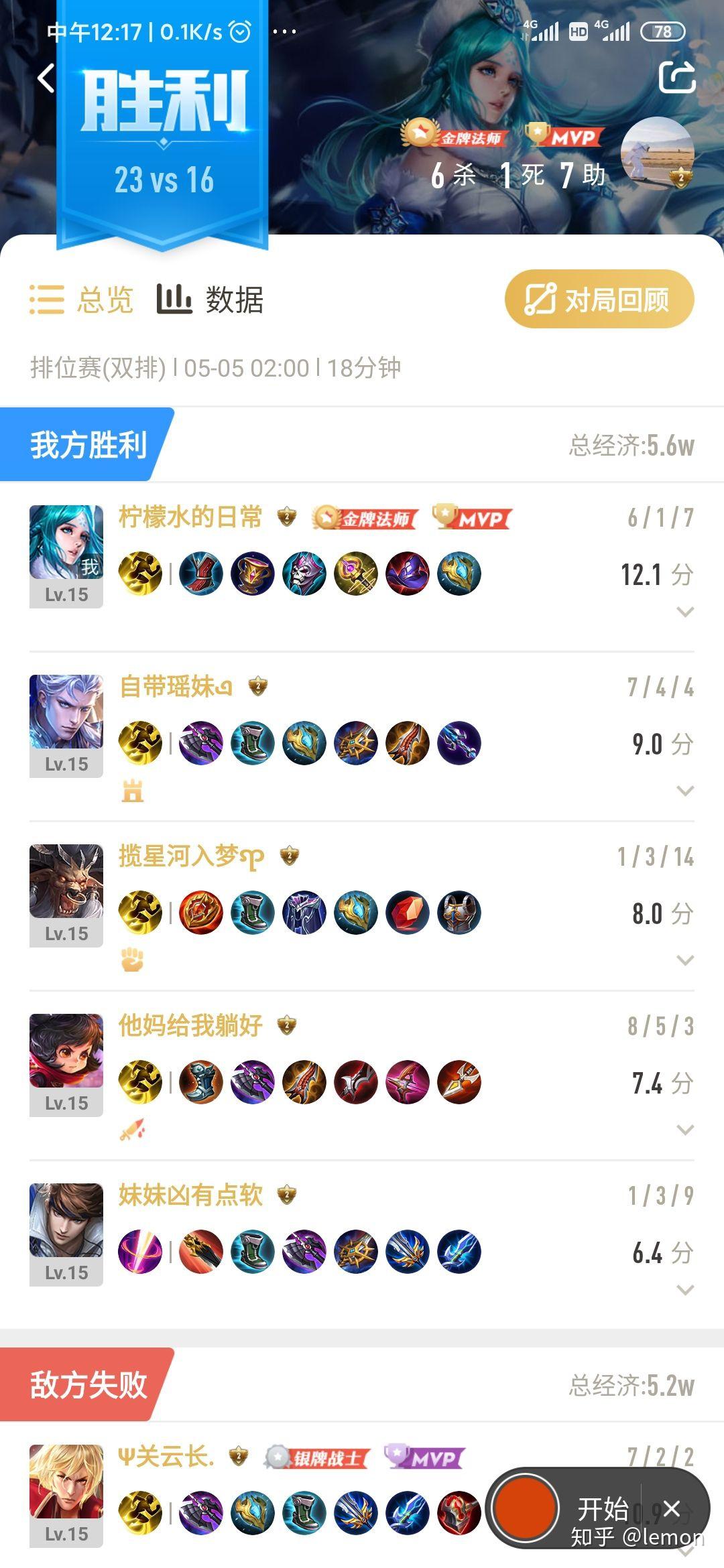Expand details for 他妈给我躺好

(685, 1130)
